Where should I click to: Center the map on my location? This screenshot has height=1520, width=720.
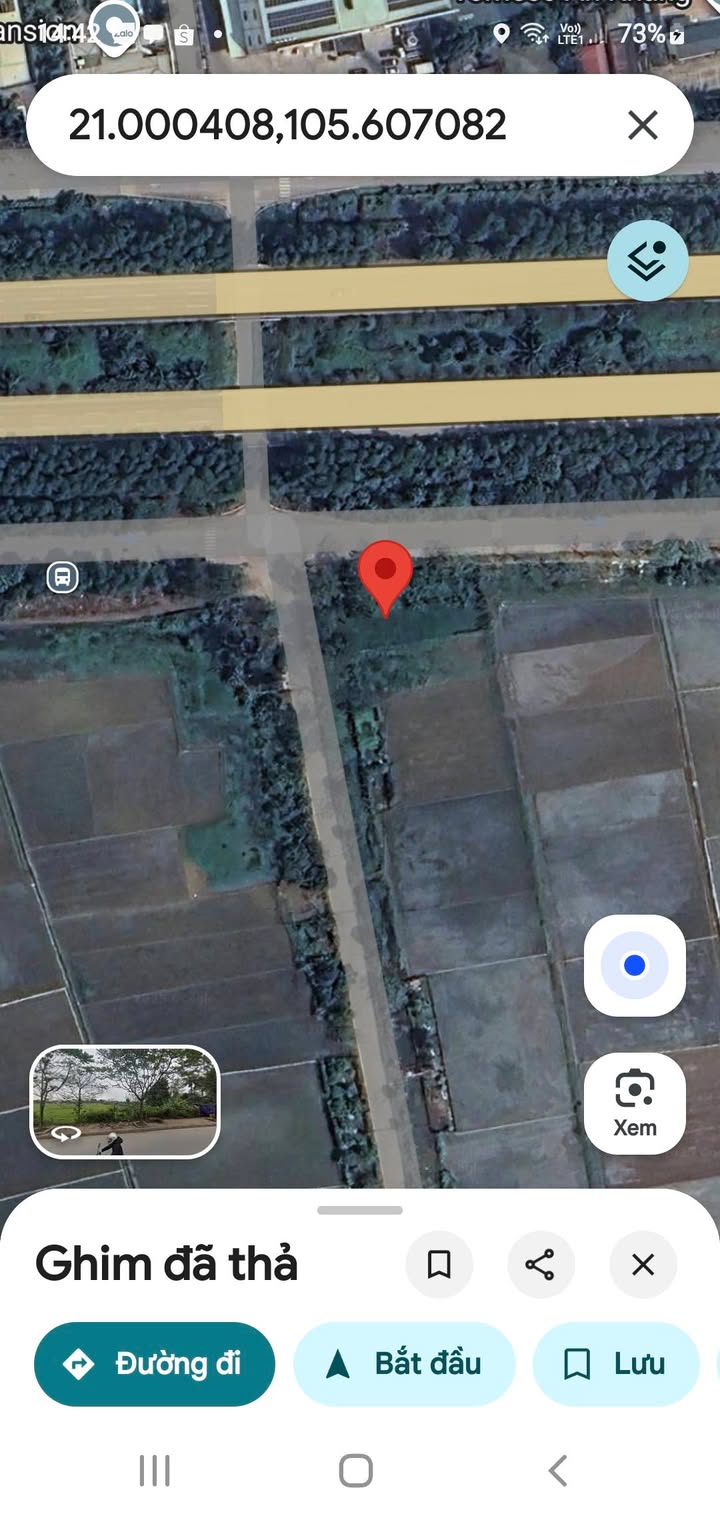635,966
